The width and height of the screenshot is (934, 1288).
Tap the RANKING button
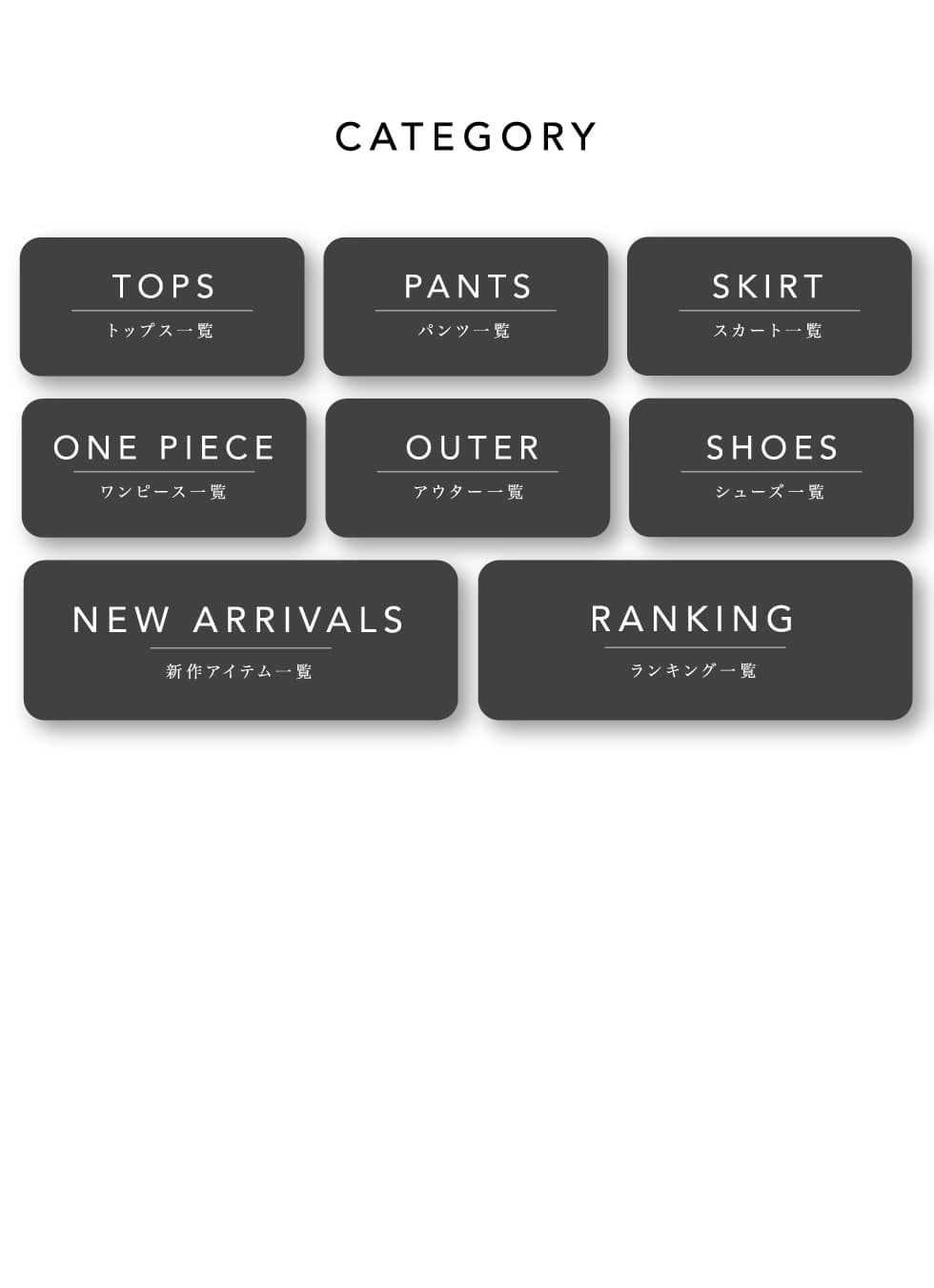click(x=695, y=640)
